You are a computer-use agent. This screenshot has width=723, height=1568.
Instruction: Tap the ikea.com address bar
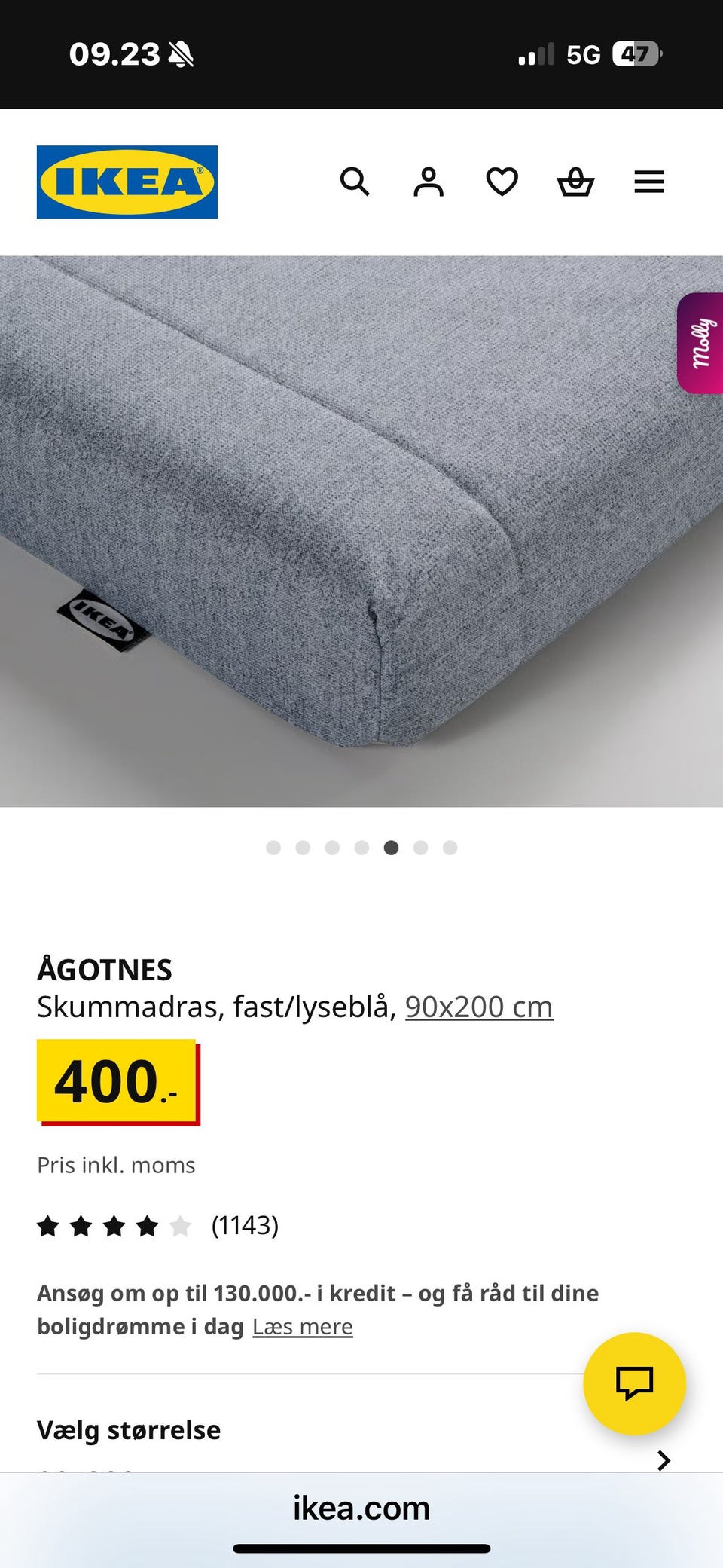(x=361, y=1508)
